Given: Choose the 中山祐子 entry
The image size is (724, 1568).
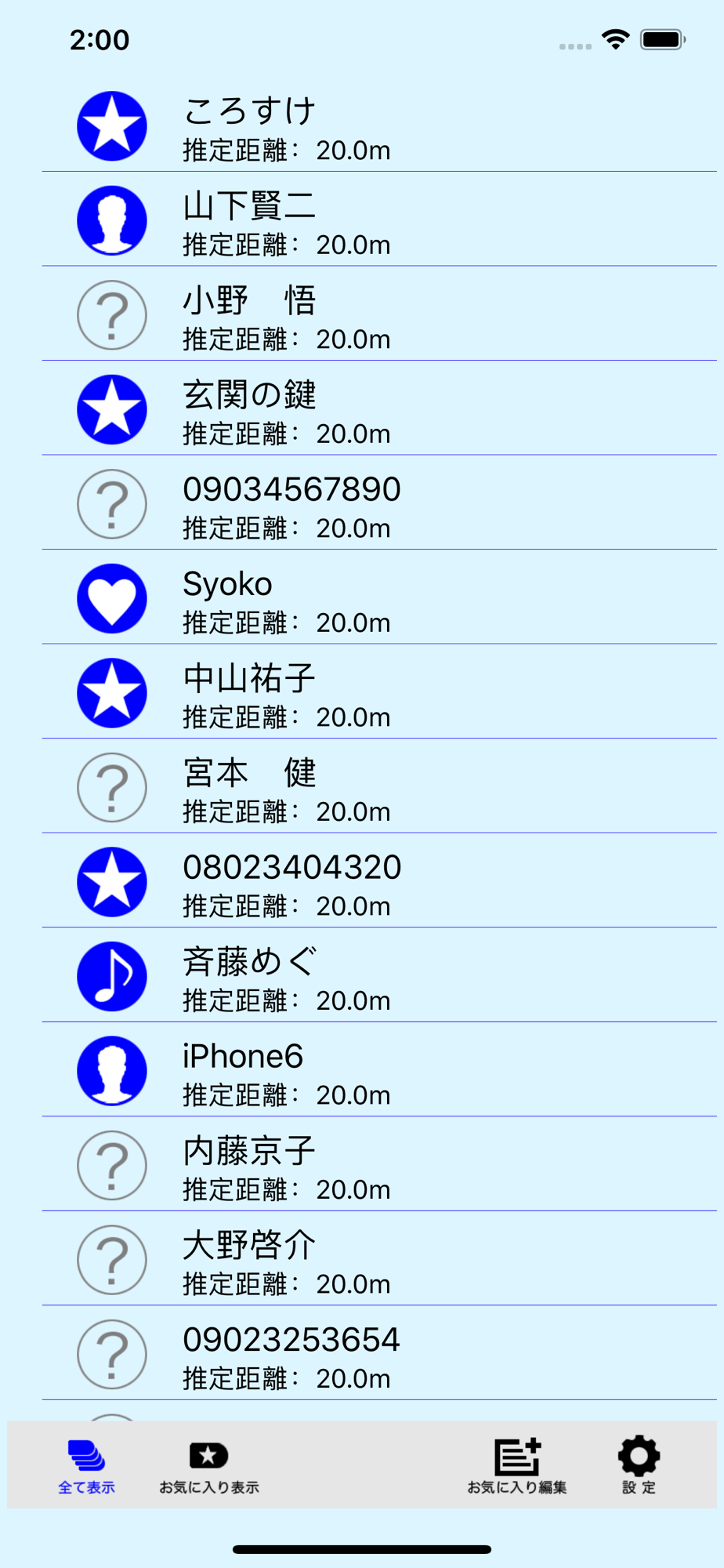Looking at the screenshot, I should click(379, 692).
